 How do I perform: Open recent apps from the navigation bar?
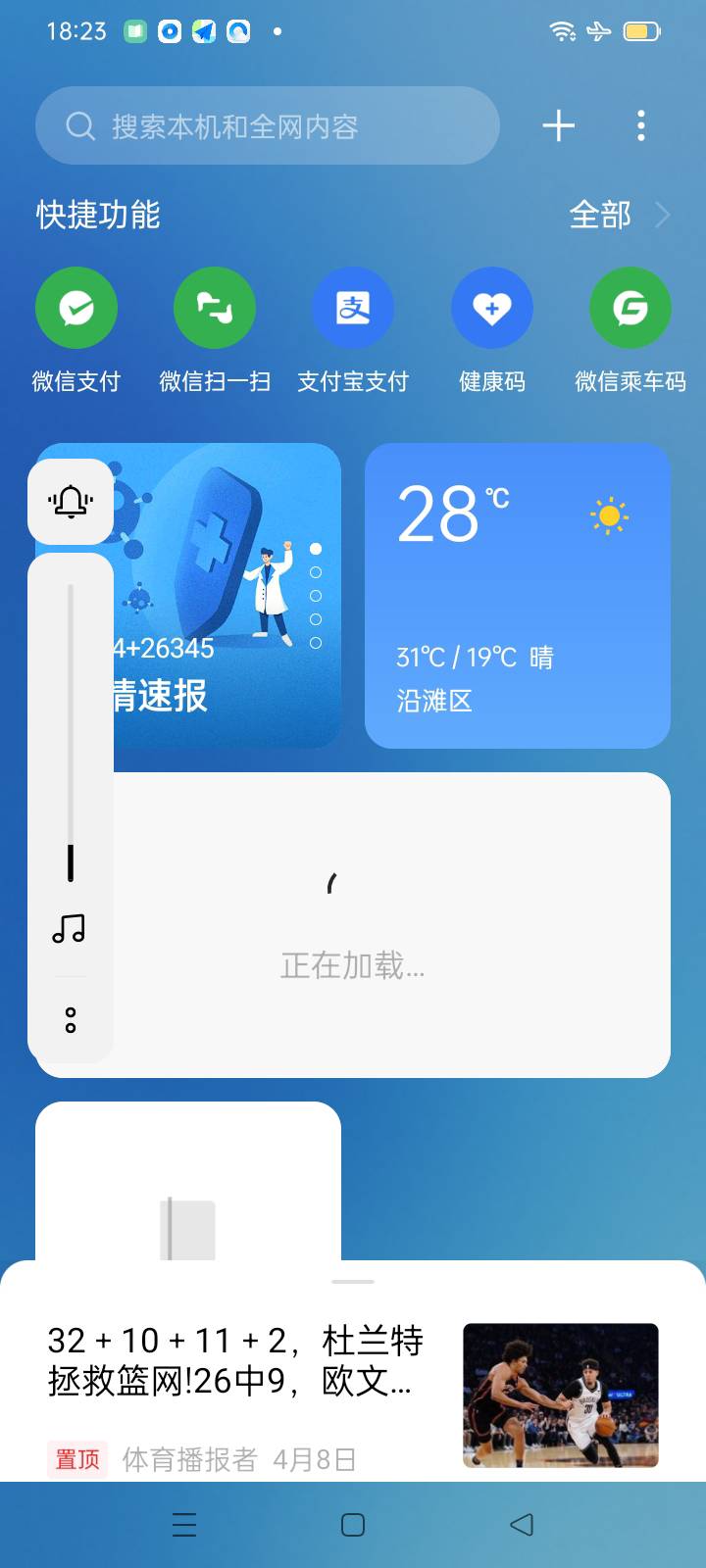(184, 1524)
